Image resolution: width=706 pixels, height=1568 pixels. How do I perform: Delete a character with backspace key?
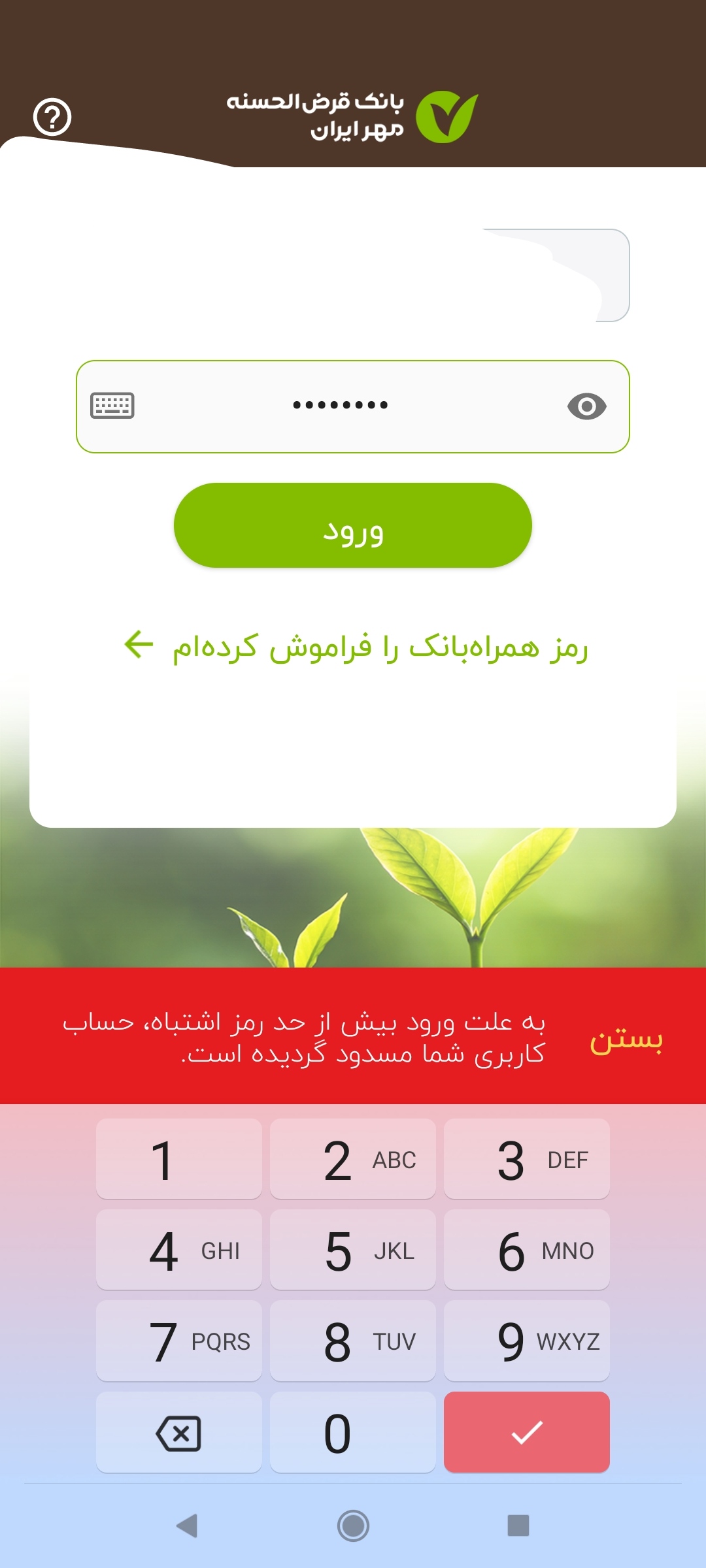[178, 1432]
